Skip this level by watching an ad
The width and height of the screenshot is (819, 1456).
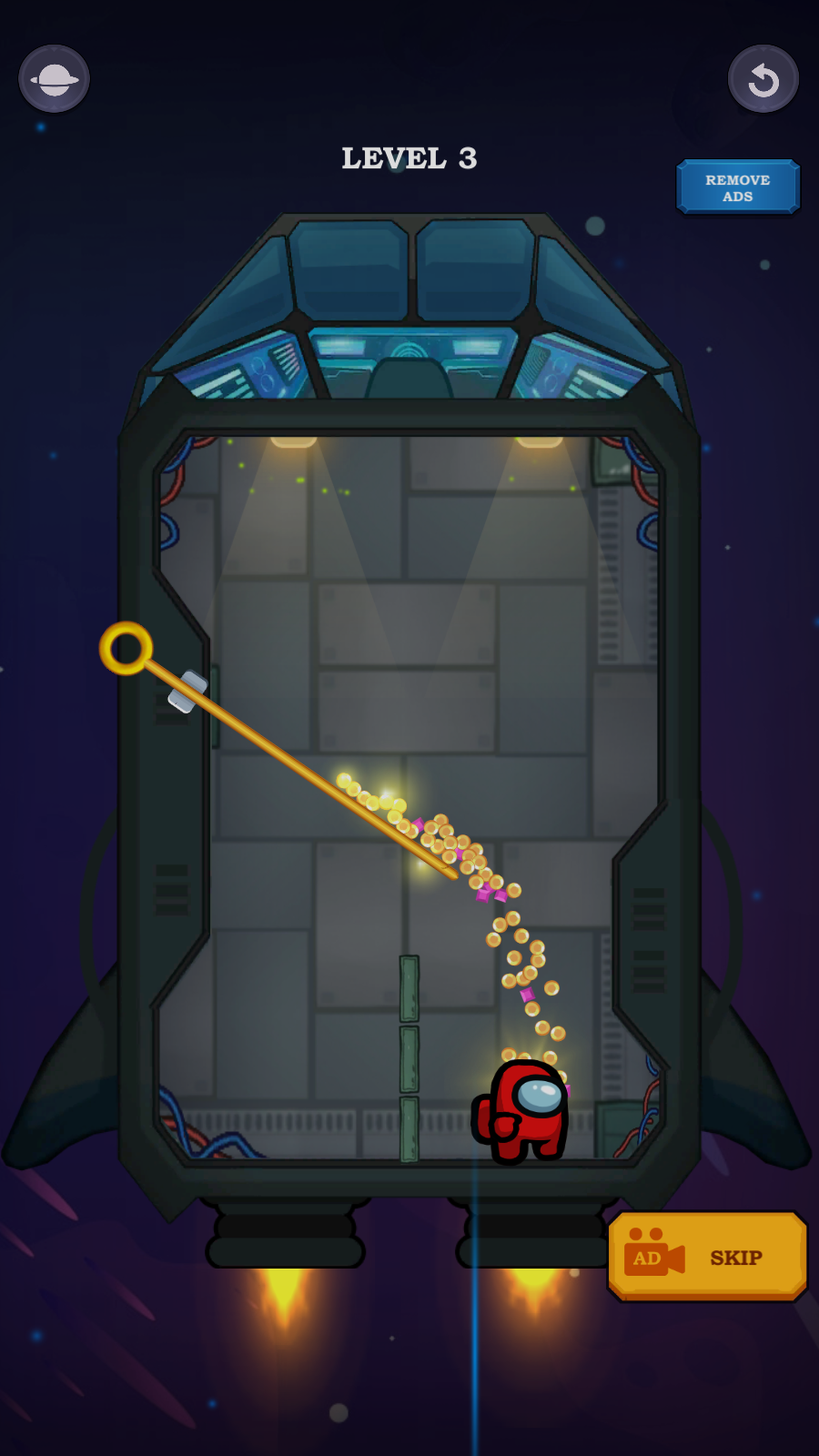(707, 1257)
